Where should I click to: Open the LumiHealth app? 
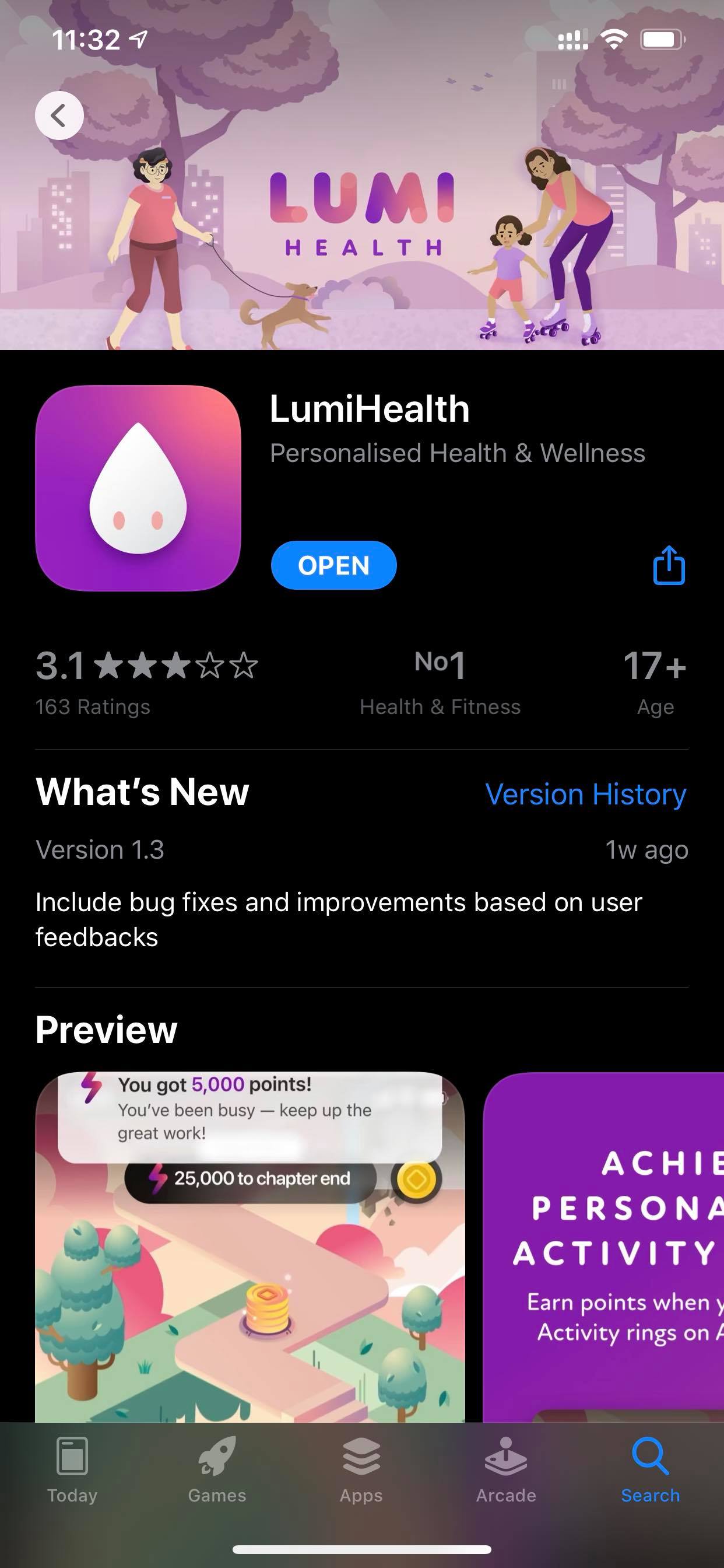[333, 565]
